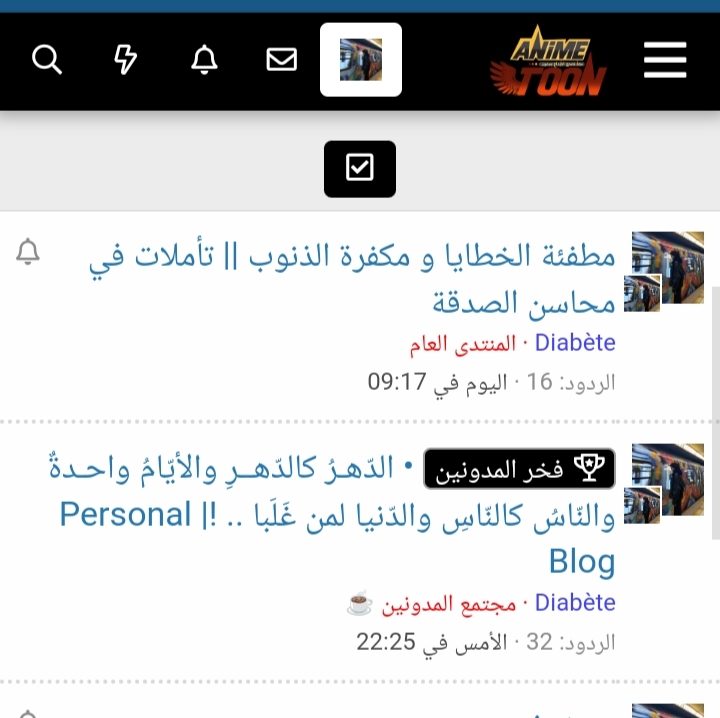This screenshot has height=718, width=720.
Task: Open the account avatar menu
Action: click(360, 60)
